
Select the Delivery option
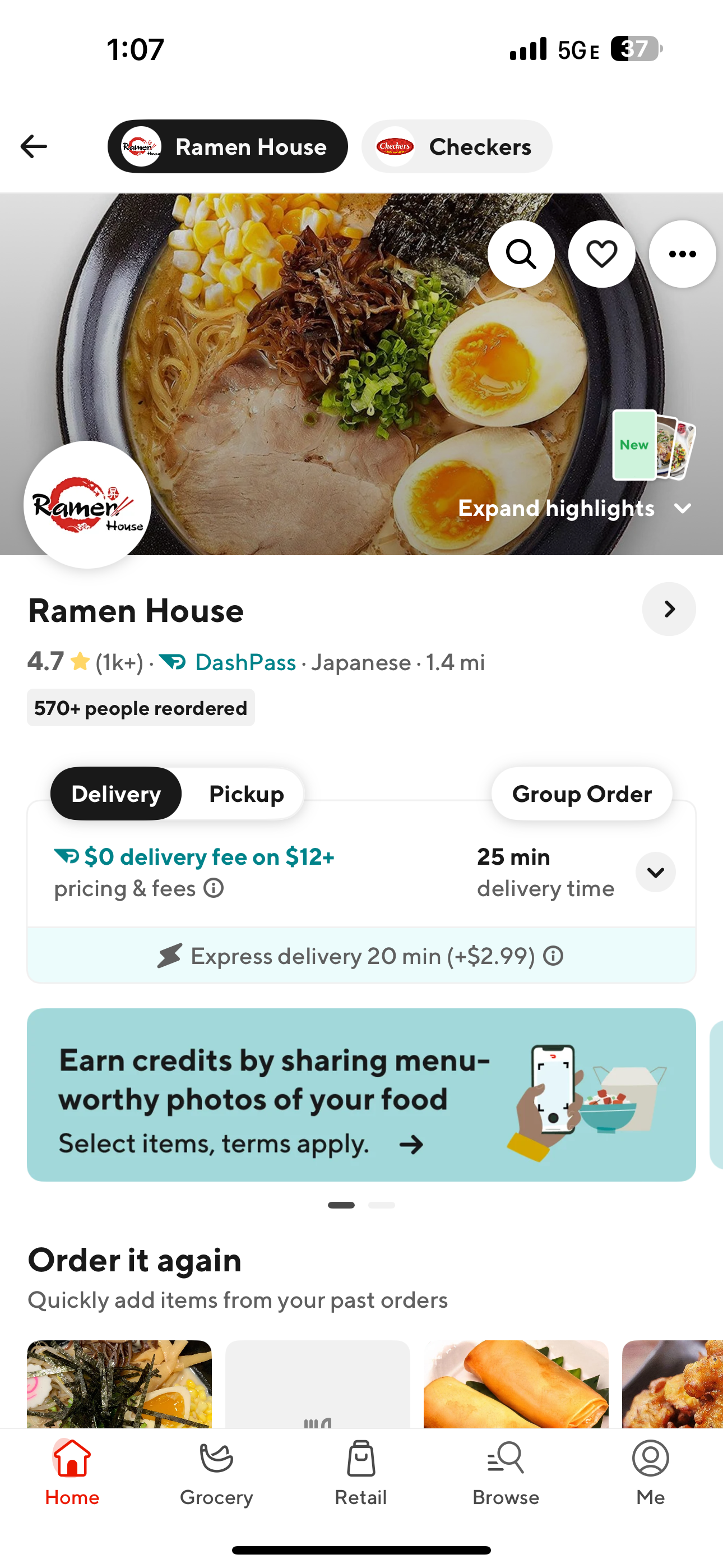click(116, 794)
